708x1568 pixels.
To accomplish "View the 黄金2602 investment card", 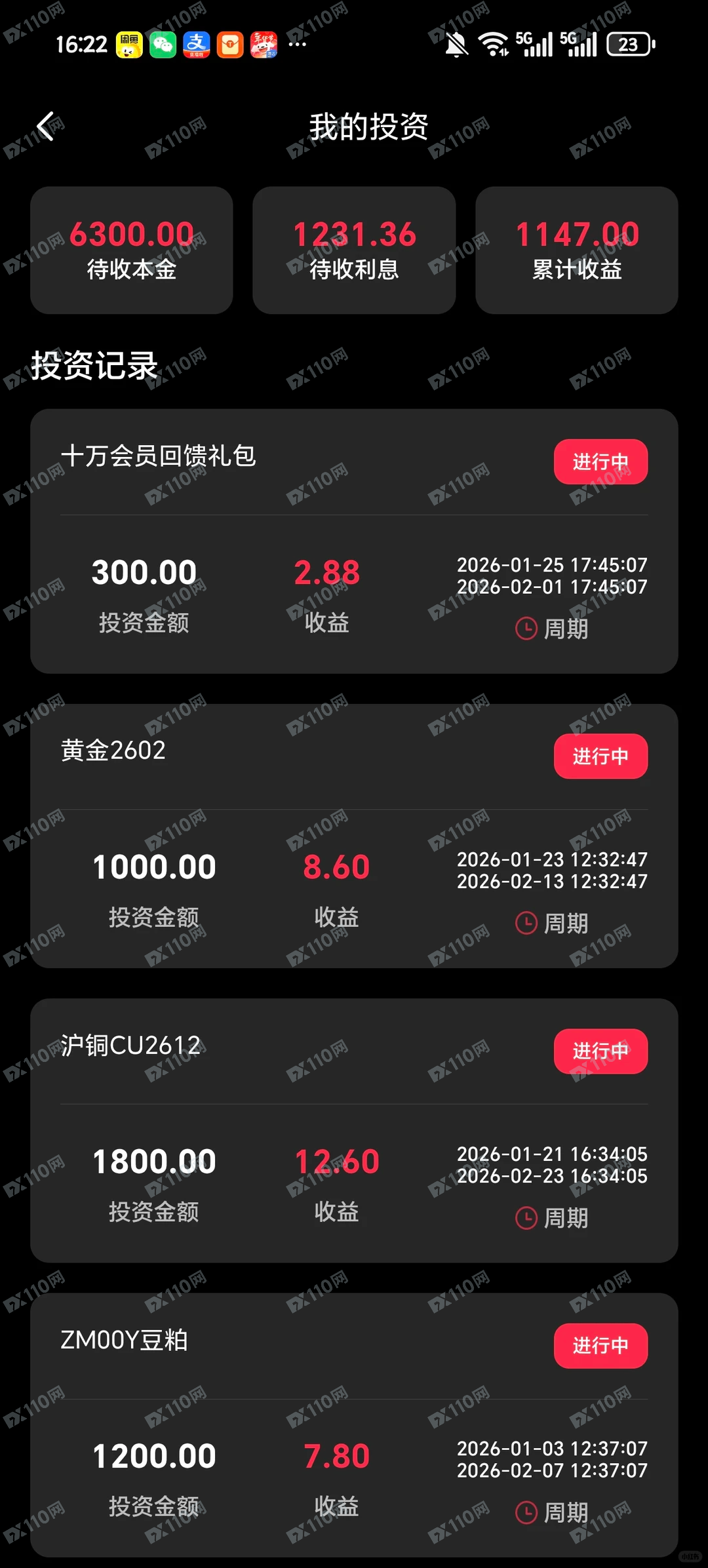I will (354, 836).
